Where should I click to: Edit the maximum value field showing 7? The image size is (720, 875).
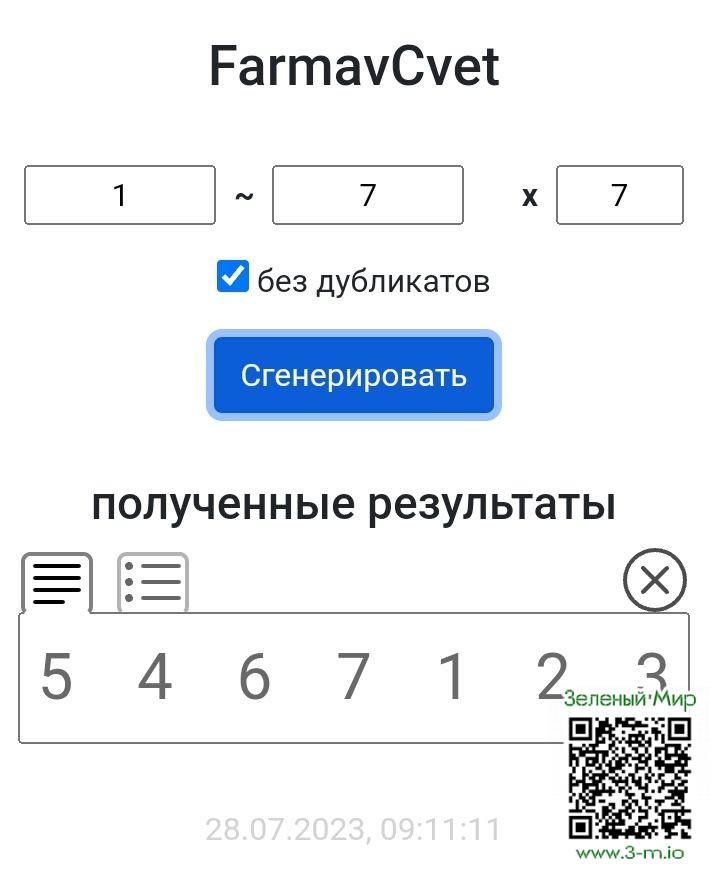[367, 195]
